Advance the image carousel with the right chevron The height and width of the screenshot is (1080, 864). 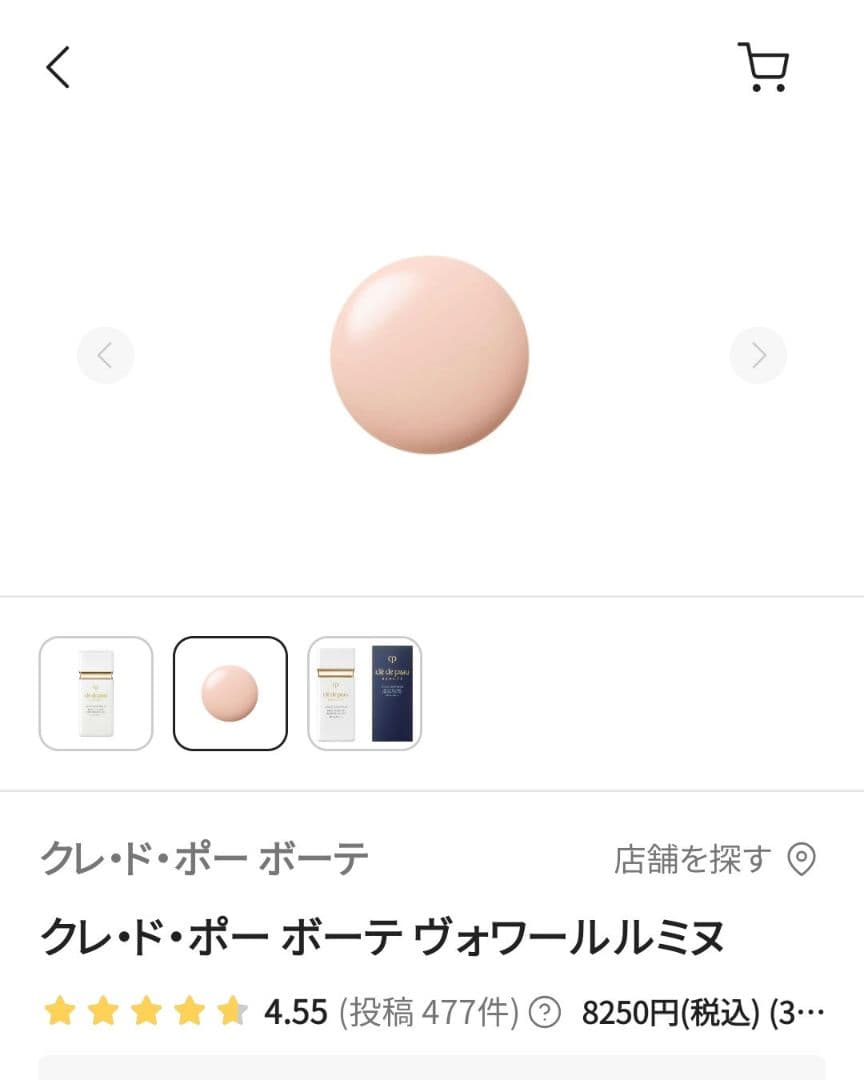(x=758, y=355)
